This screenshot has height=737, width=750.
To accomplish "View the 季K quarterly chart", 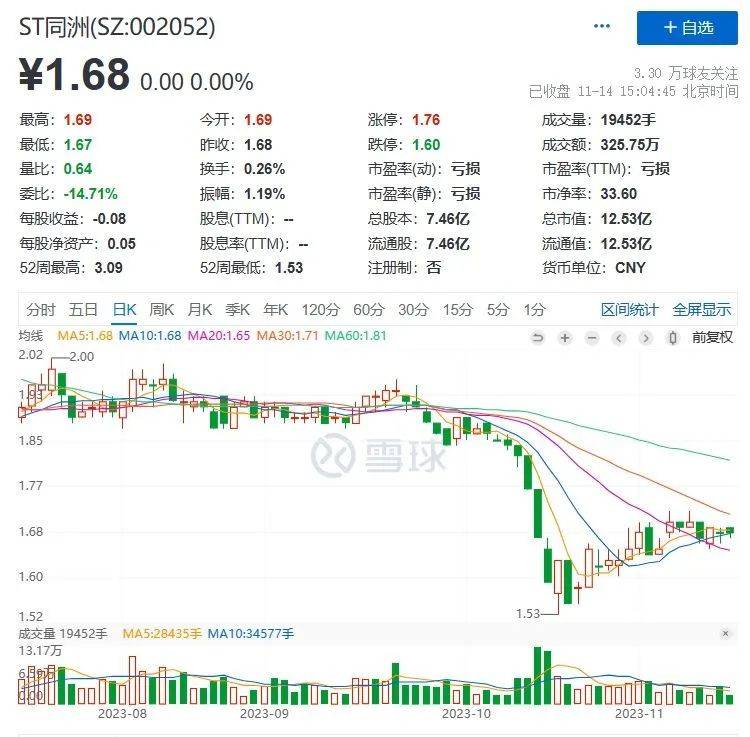I will [238, 310].
